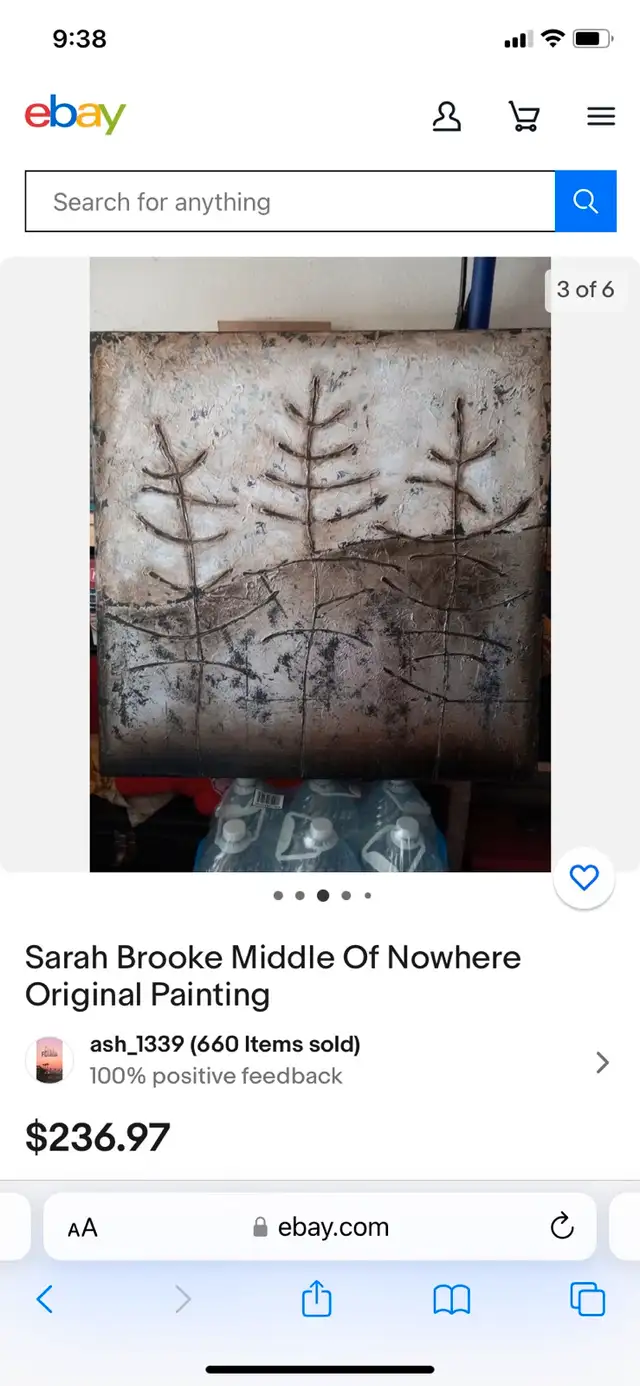Screen dimensions: 640x1386
Task: Tap the ebay.com address bar
Action: coord(320,1227)
